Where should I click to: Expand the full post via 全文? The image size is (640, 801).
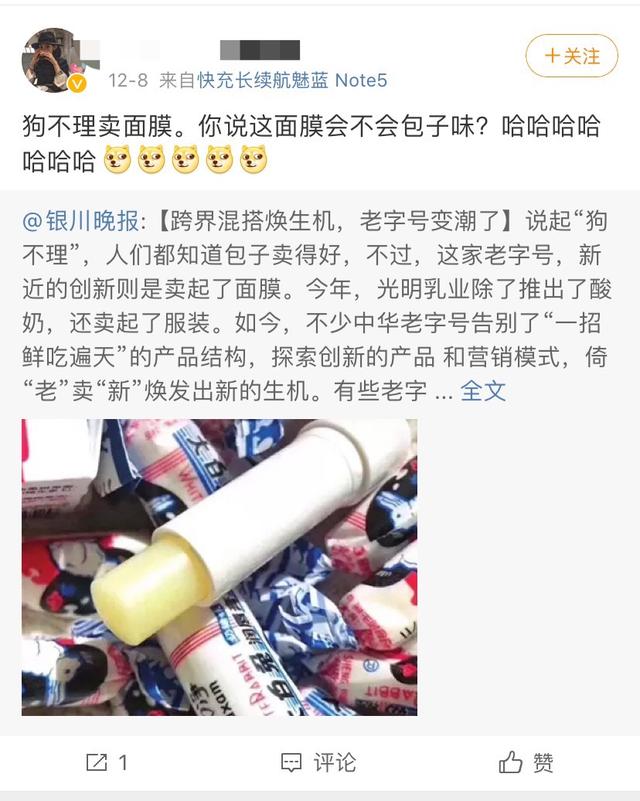pos(482,391)
